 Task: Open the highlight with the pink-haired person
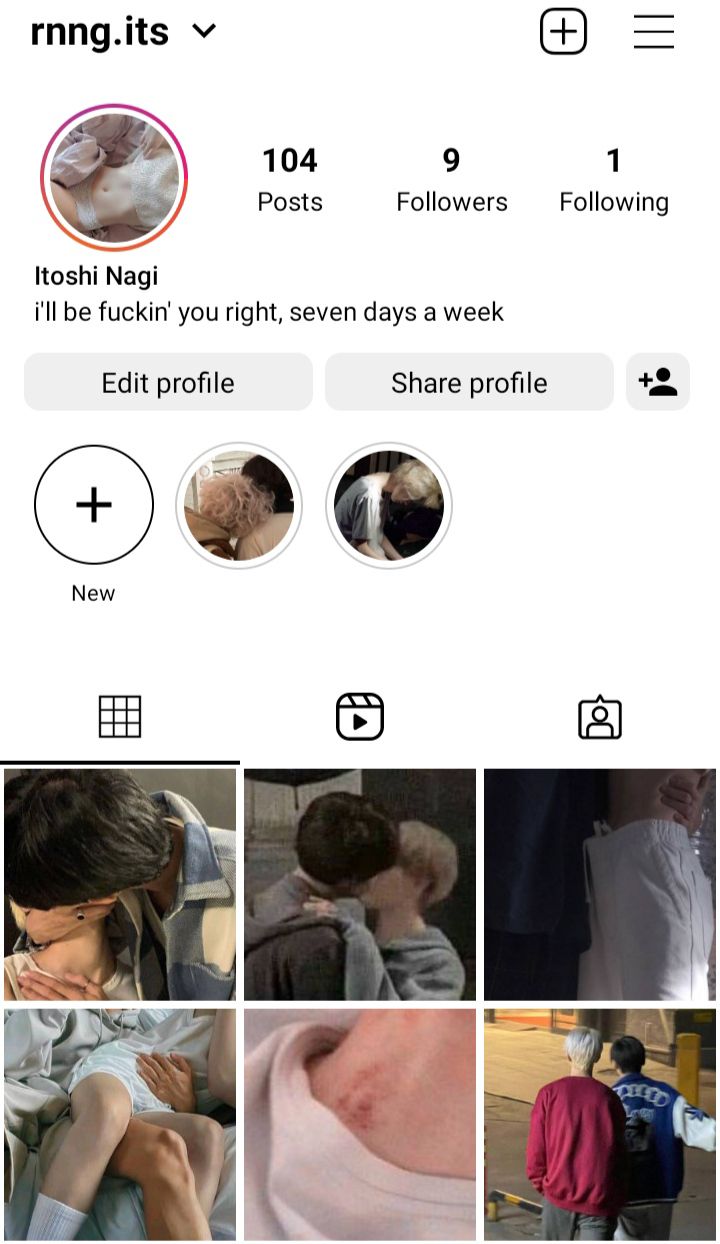pos(239,505)
